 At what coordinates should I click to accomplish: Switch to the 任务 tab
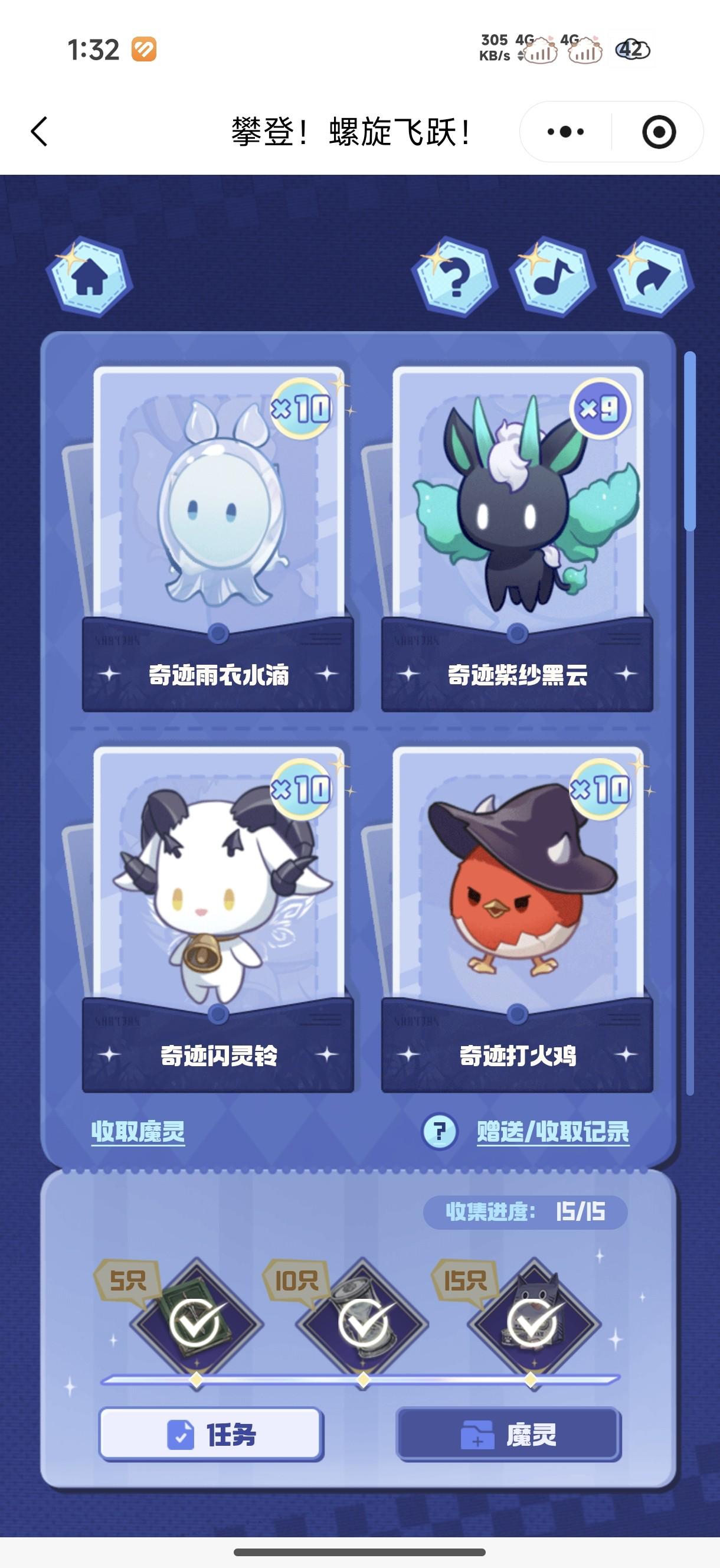coord(211,1435)
